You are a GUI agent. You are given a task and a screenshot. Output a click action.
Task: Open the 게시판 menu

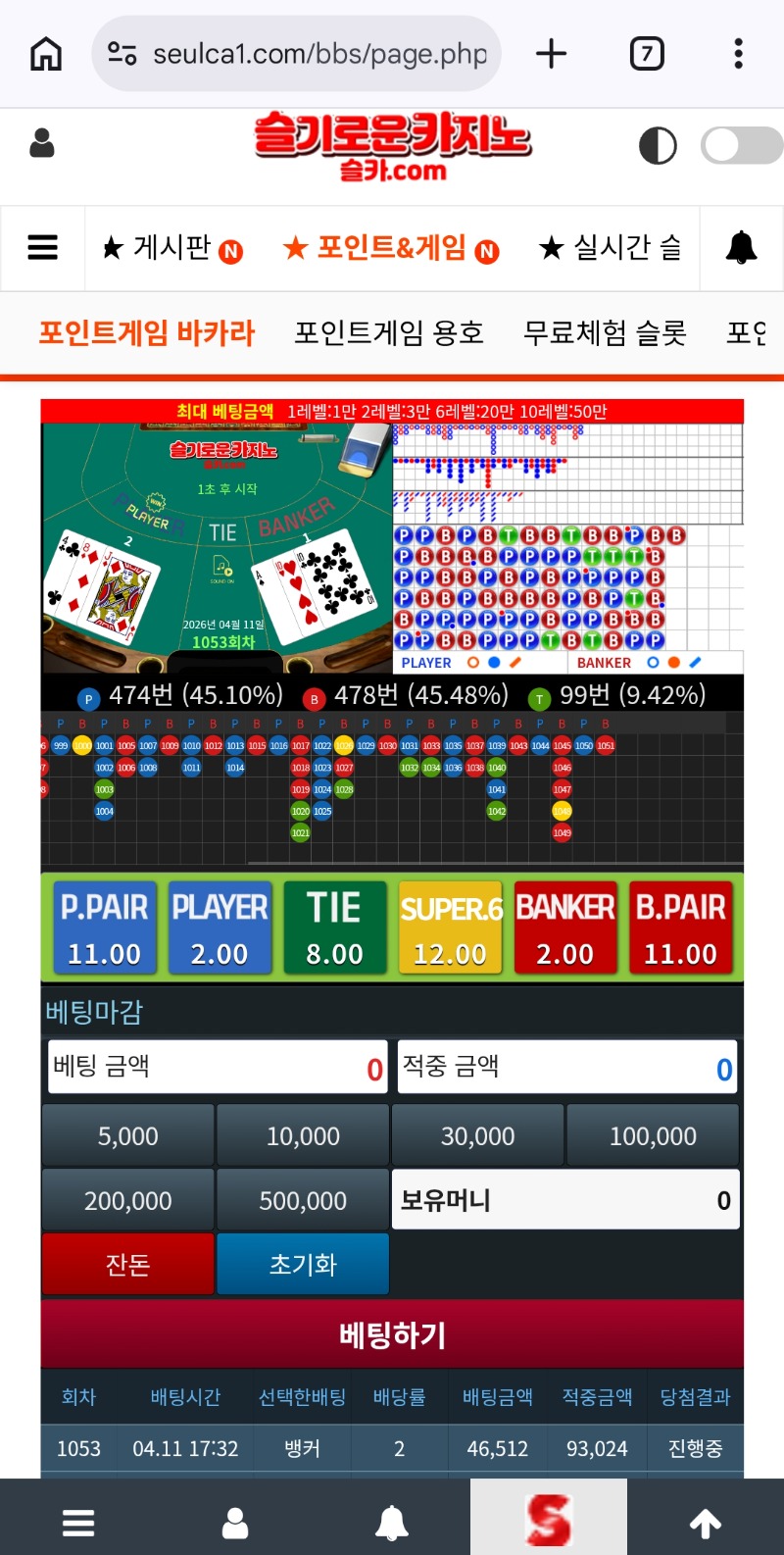[172, 248]
